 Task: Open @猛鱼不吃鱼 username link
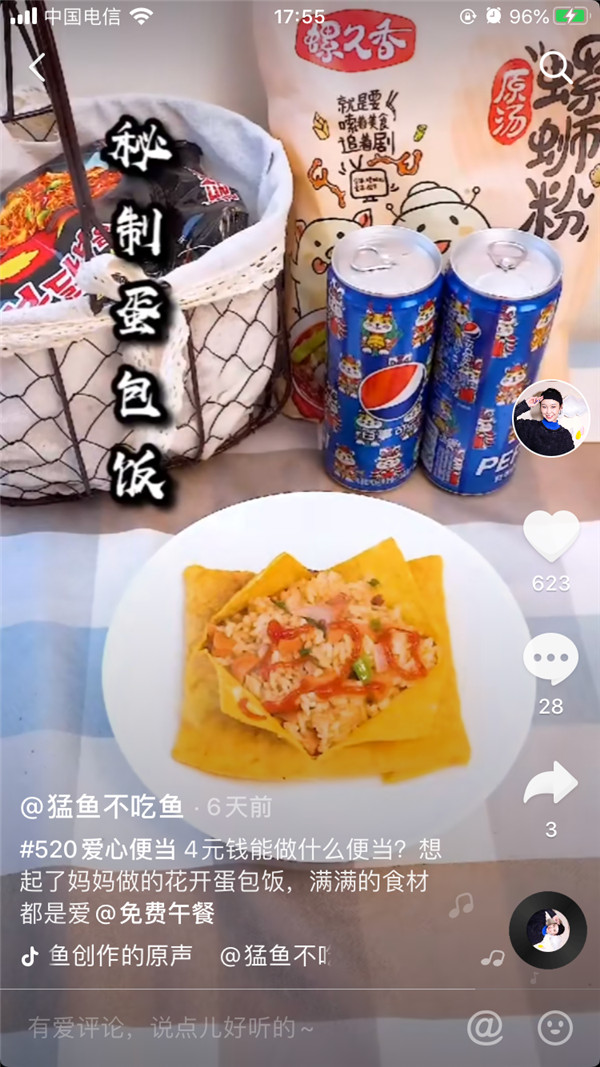tap(102, 806)
